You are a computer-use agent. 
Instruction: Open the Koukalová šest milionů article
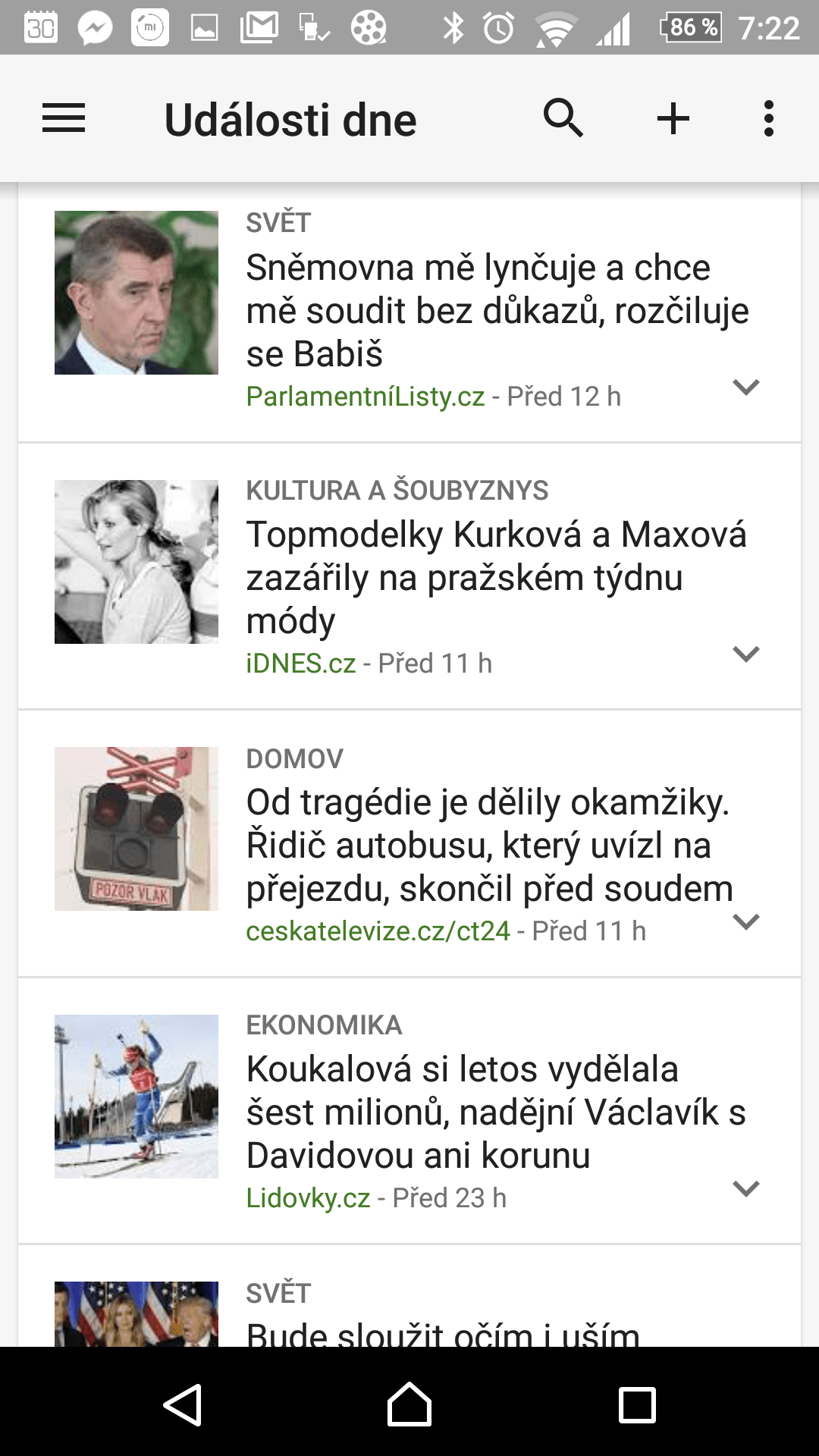[x=497, y=1112]
